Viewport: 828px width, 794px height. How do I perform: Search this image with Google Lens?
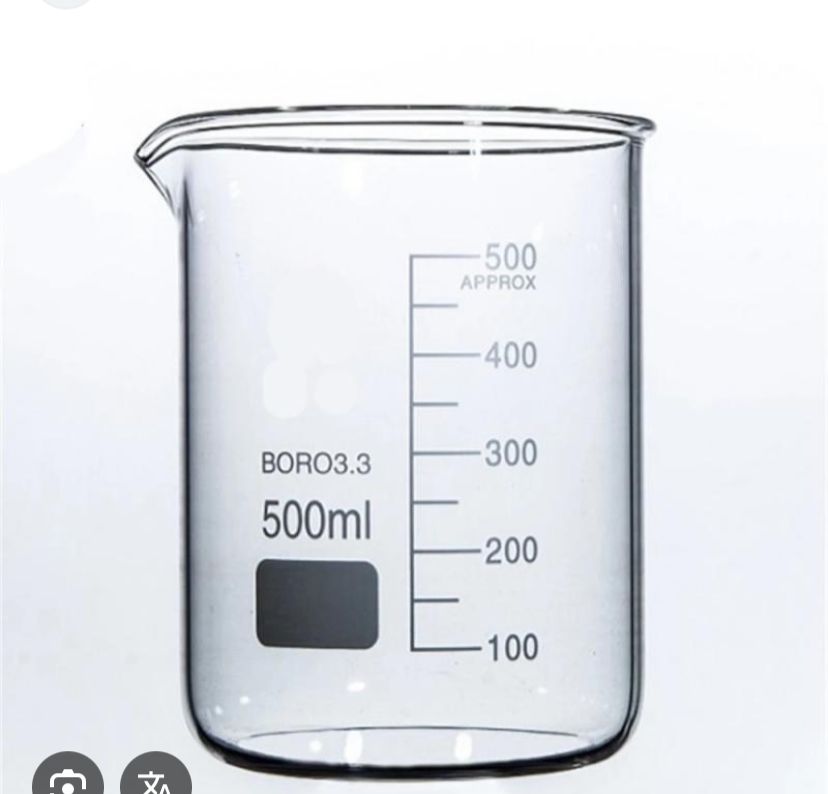tap(67, 780)
